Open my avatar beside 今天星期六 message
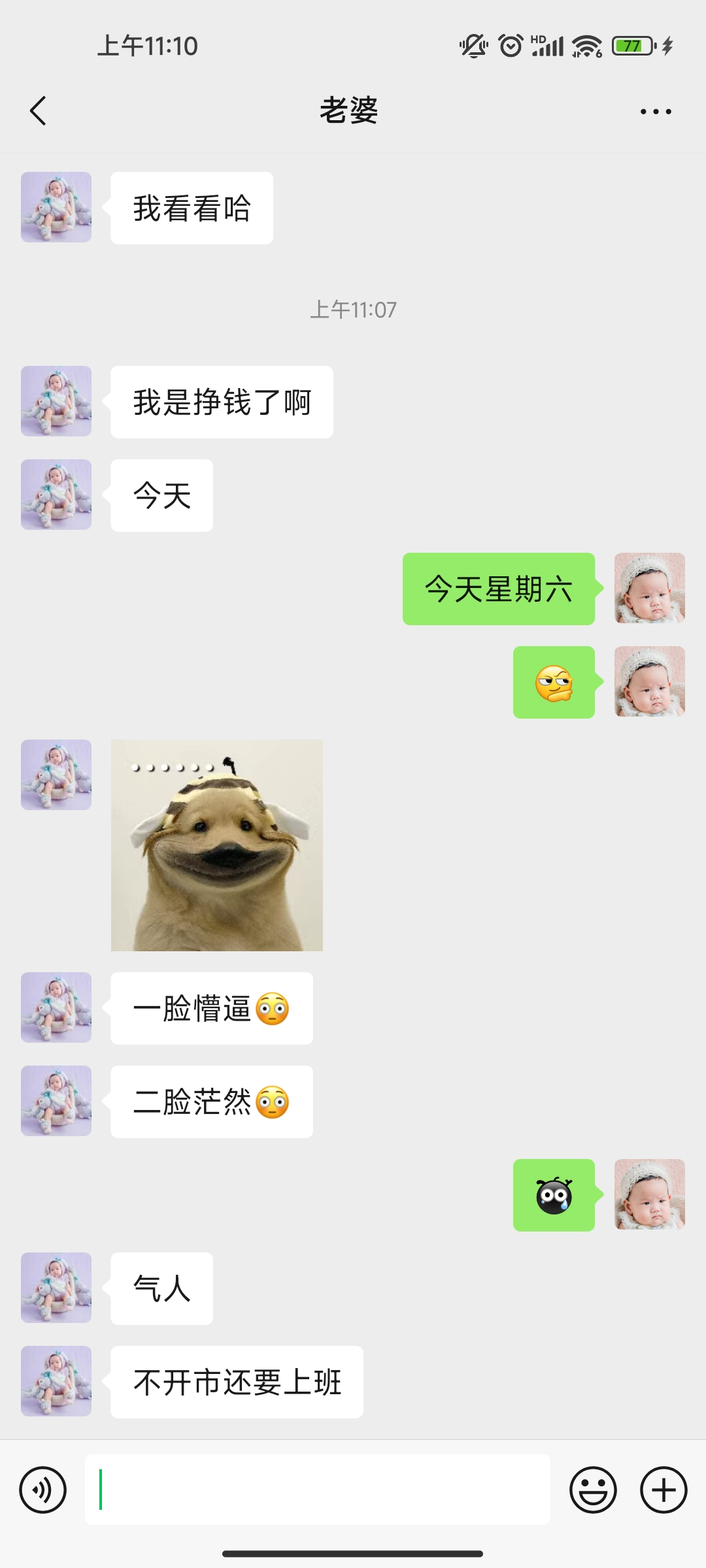This screenshot has height=1568, width=706. (x=649, y=588)
